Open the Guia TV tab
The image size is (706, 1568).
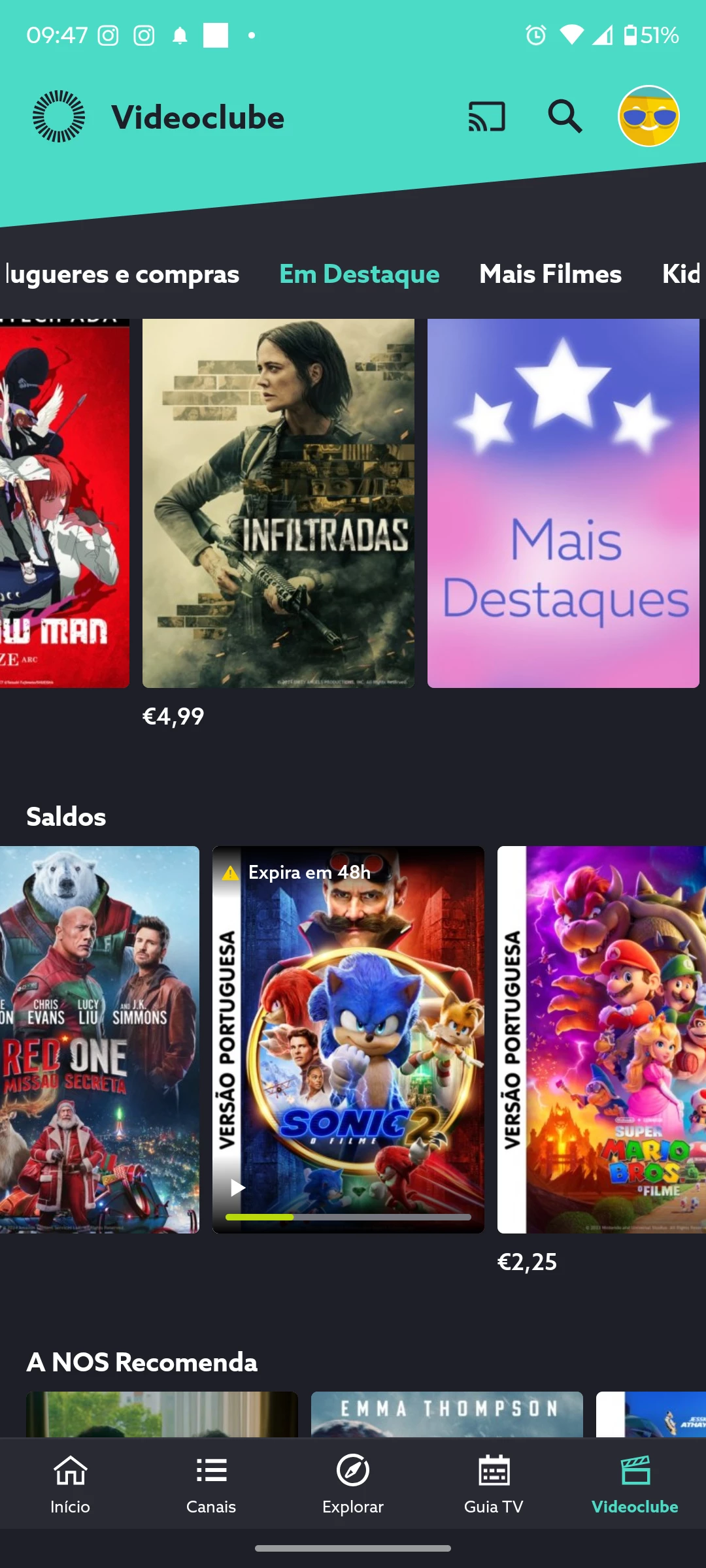click(x=494, y=1484)
